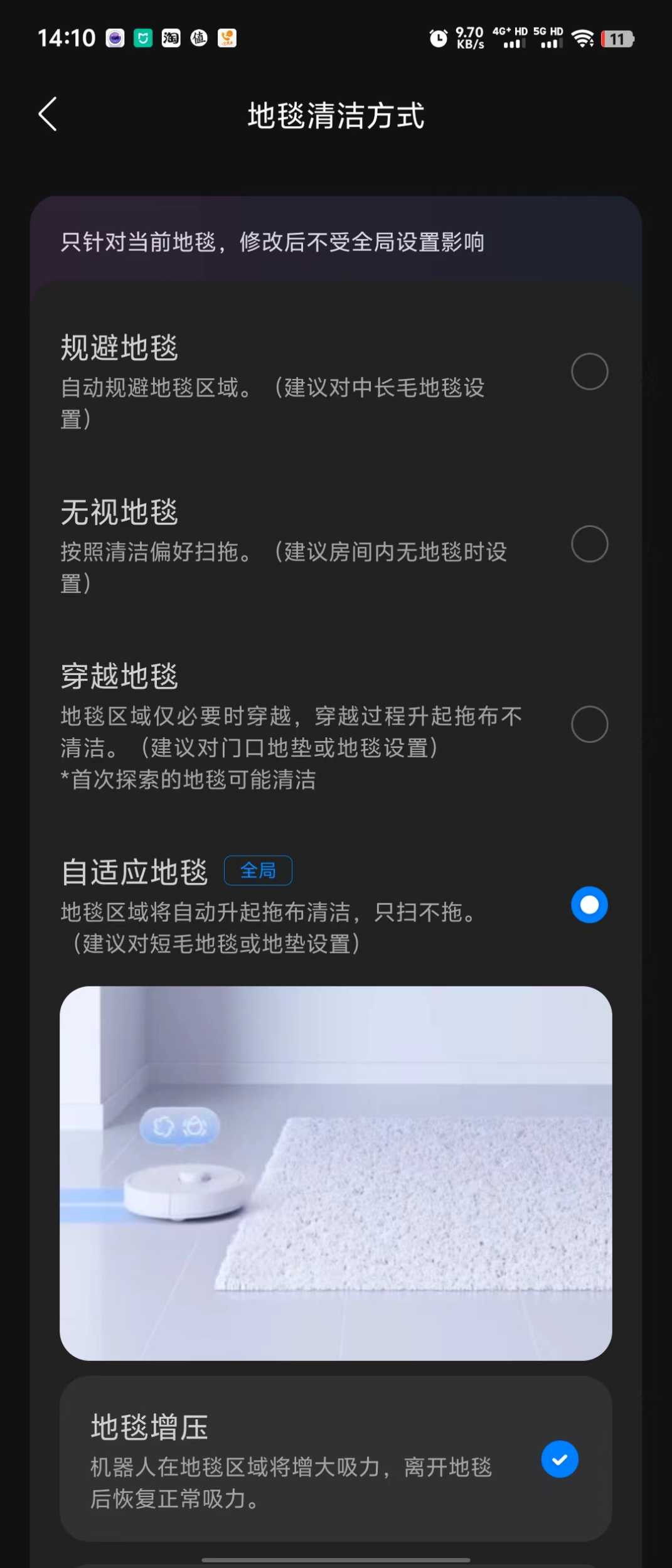Uncheck the 地毯增压 checkbox
This screenshot has height=1568, width=672.
click(559, 1459)
